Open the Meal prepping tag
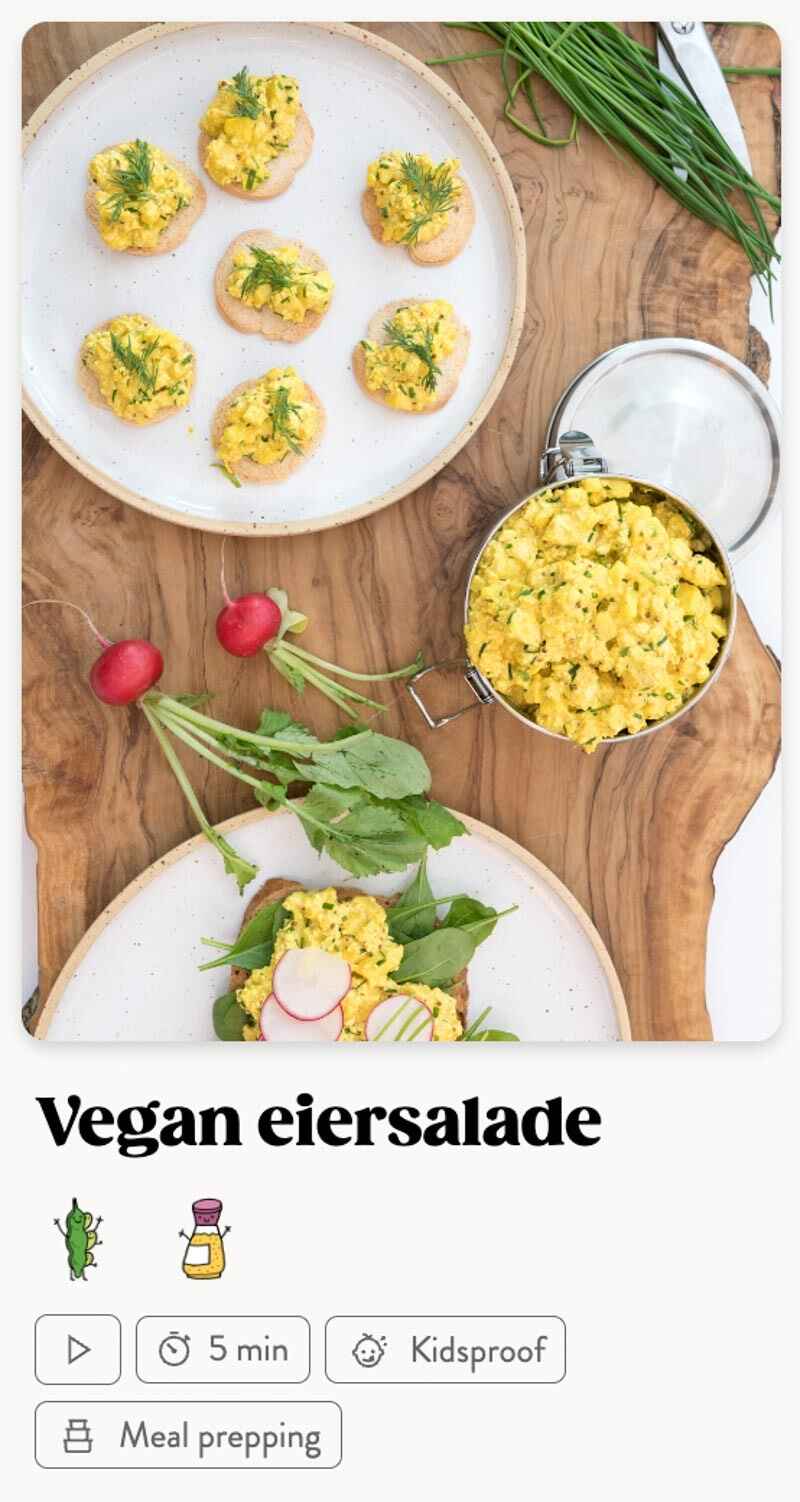Viewport: 800px width, 1502px height. coord(188,1435)
